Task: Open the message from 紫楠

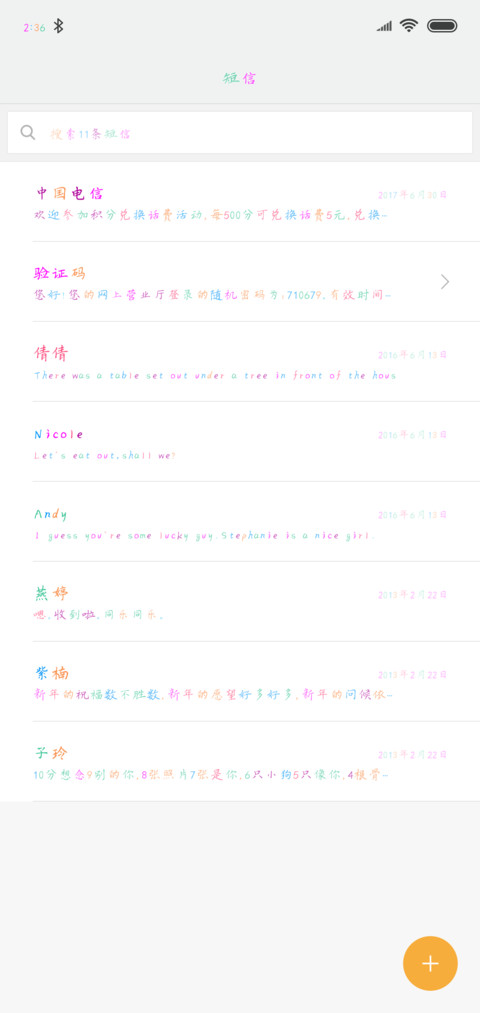Action: tap(240, 682)
